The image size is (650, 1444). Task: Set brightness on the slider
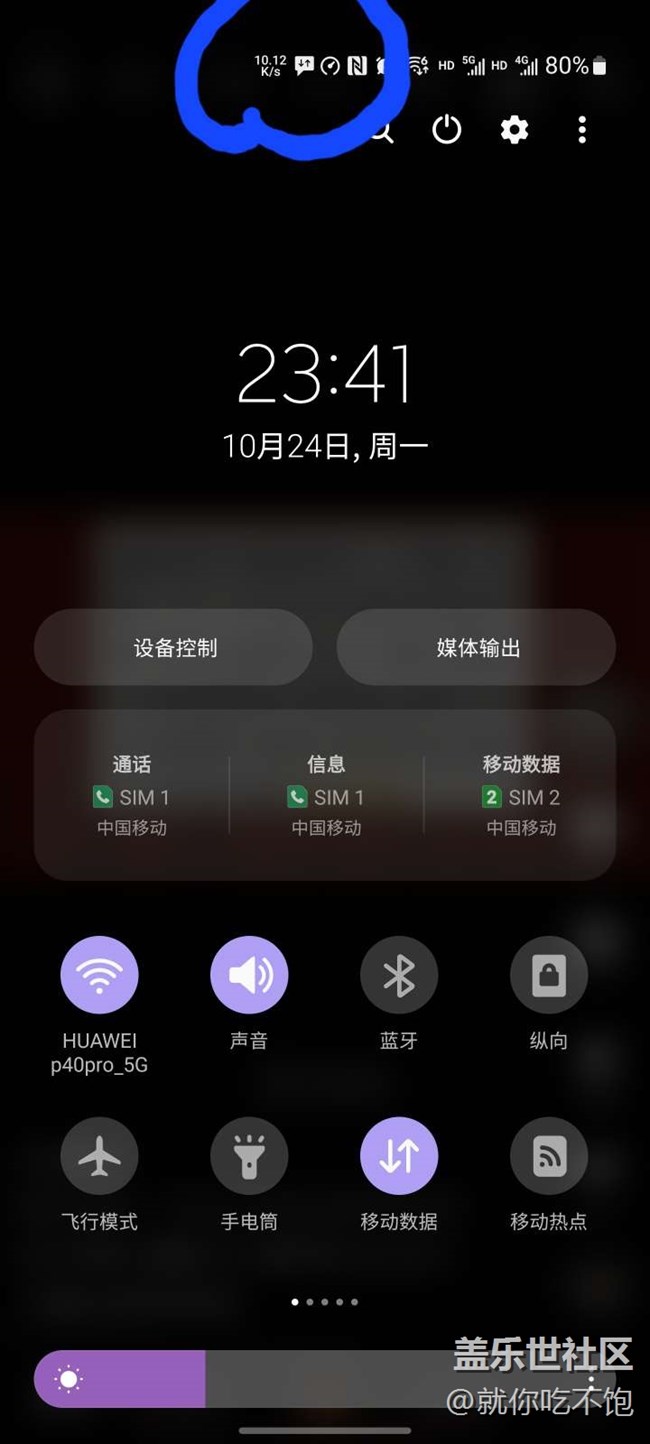[x=300, y=1380]
